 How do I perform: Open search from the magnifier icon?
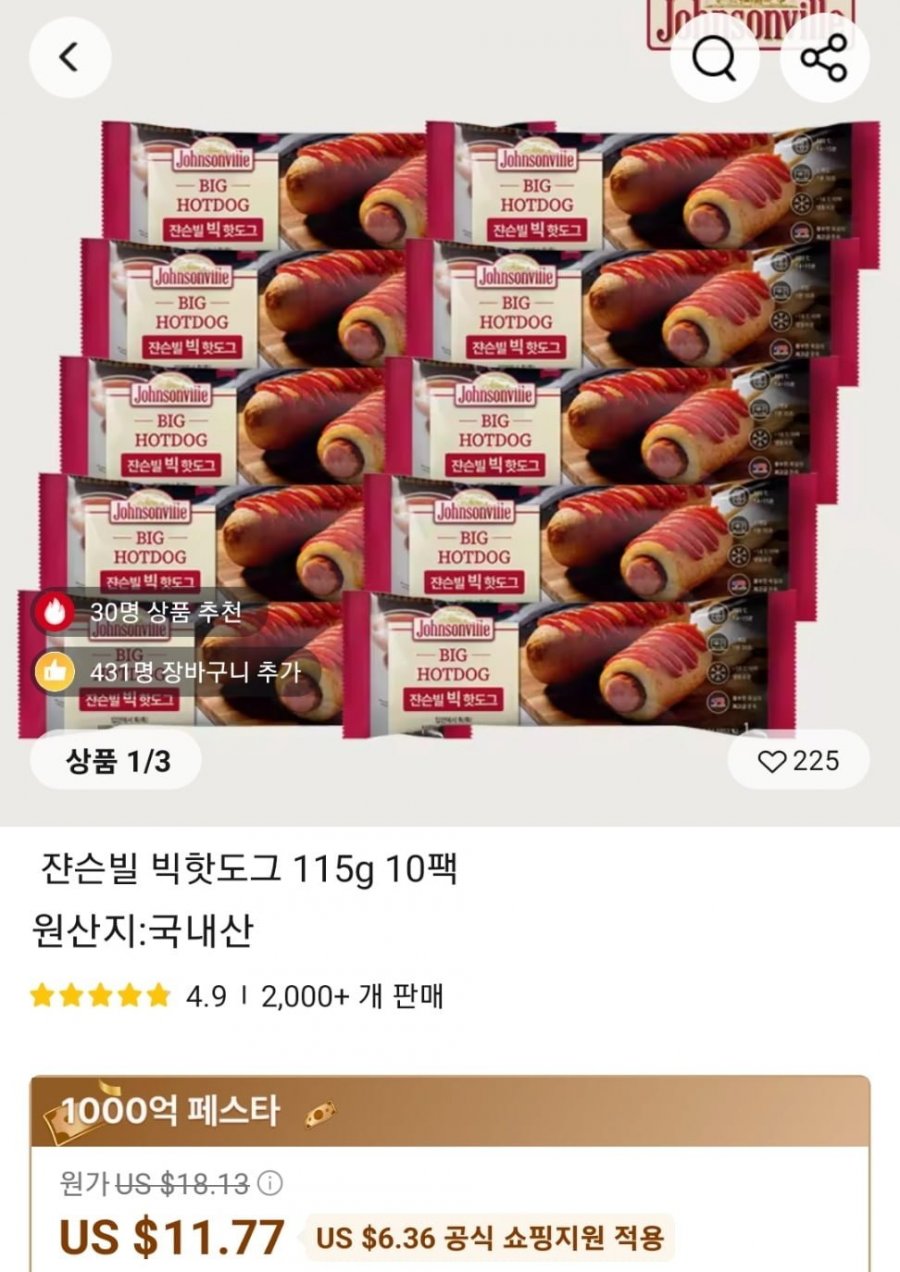coord(714,60)
